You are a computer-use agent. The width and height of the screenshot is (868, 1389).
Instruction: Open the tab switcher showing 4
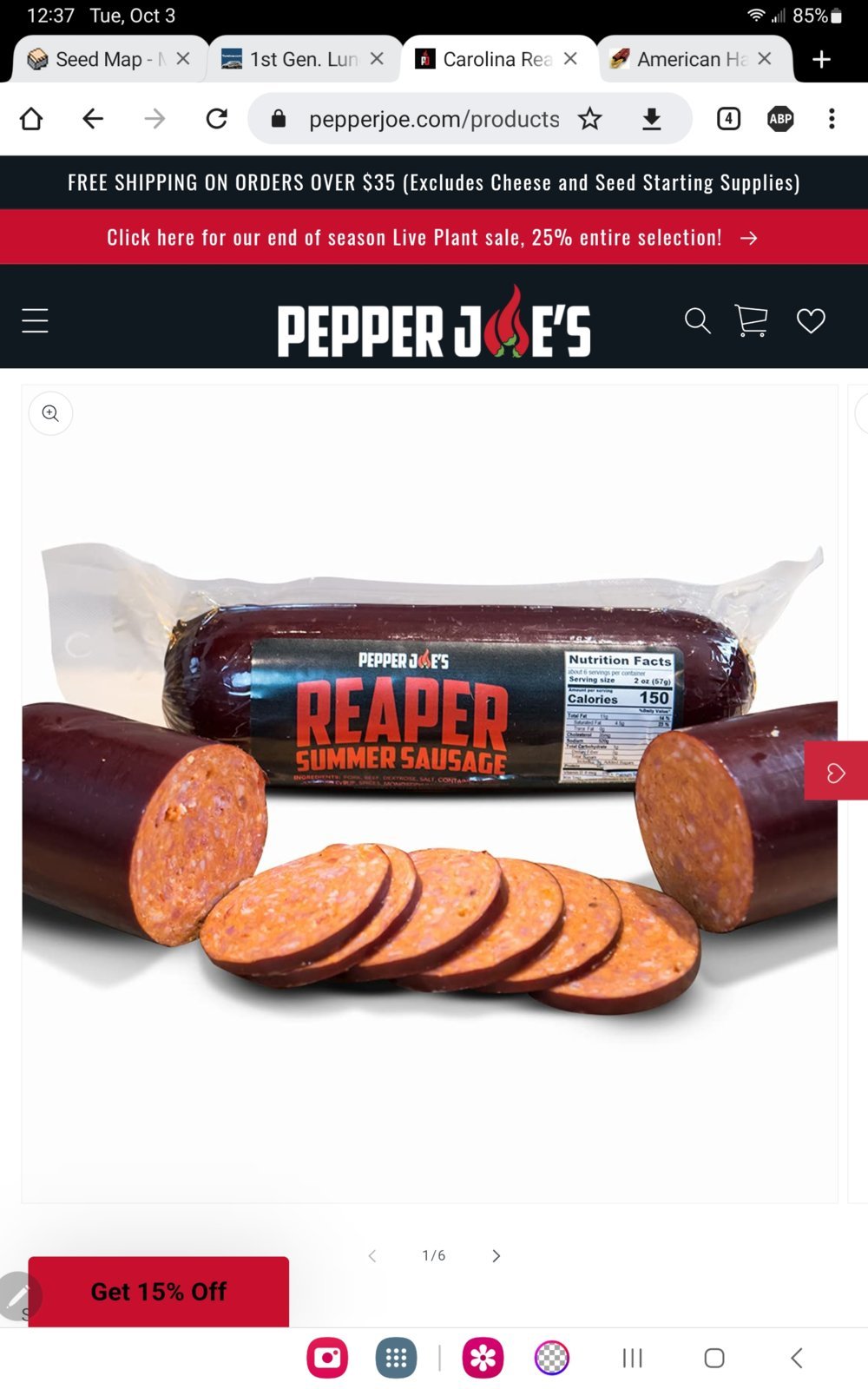(x=728, y=119)
